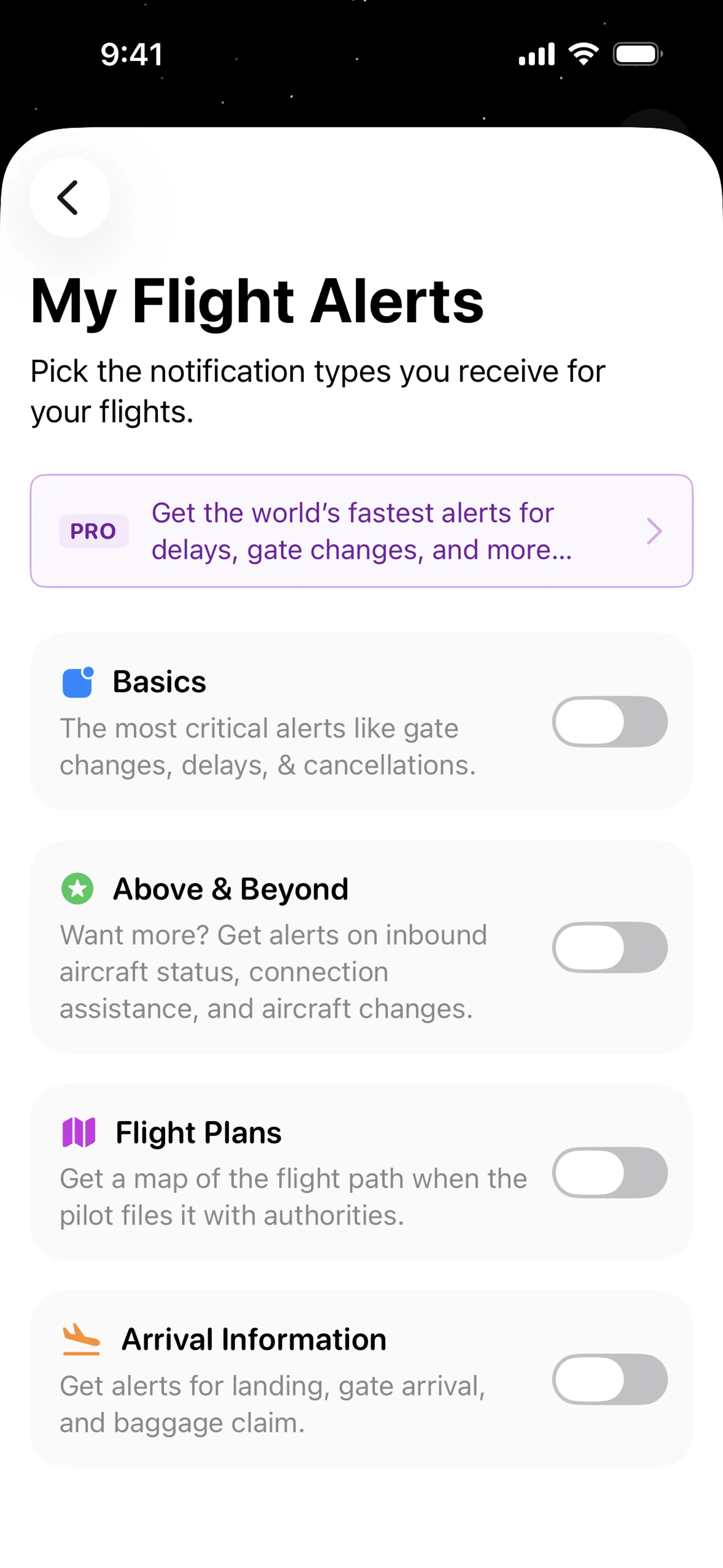Enable the Basics alerts toggle

[609, 722]
